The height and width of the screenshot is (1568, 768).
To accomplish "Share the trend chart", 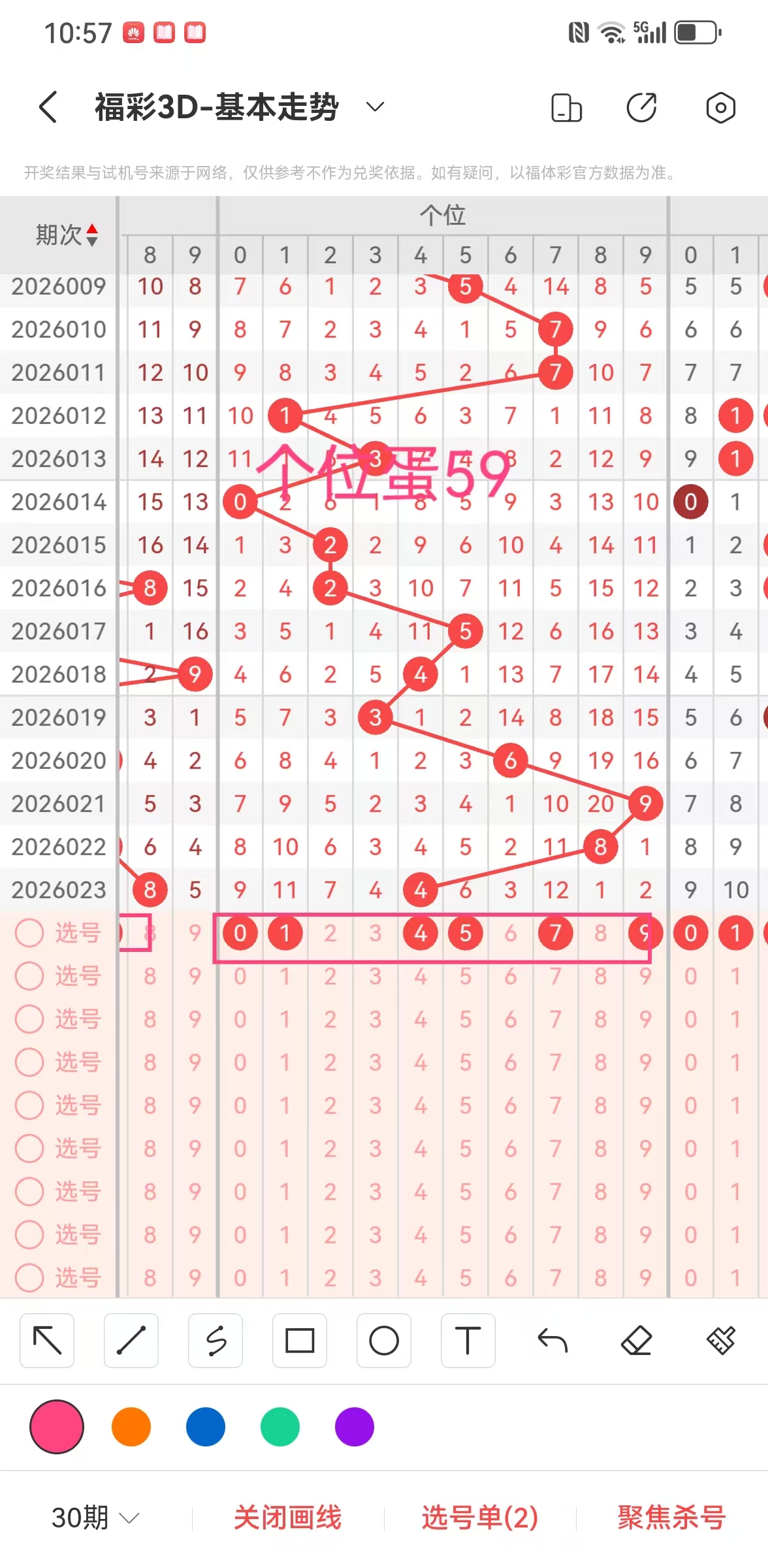I will [642, 108].
